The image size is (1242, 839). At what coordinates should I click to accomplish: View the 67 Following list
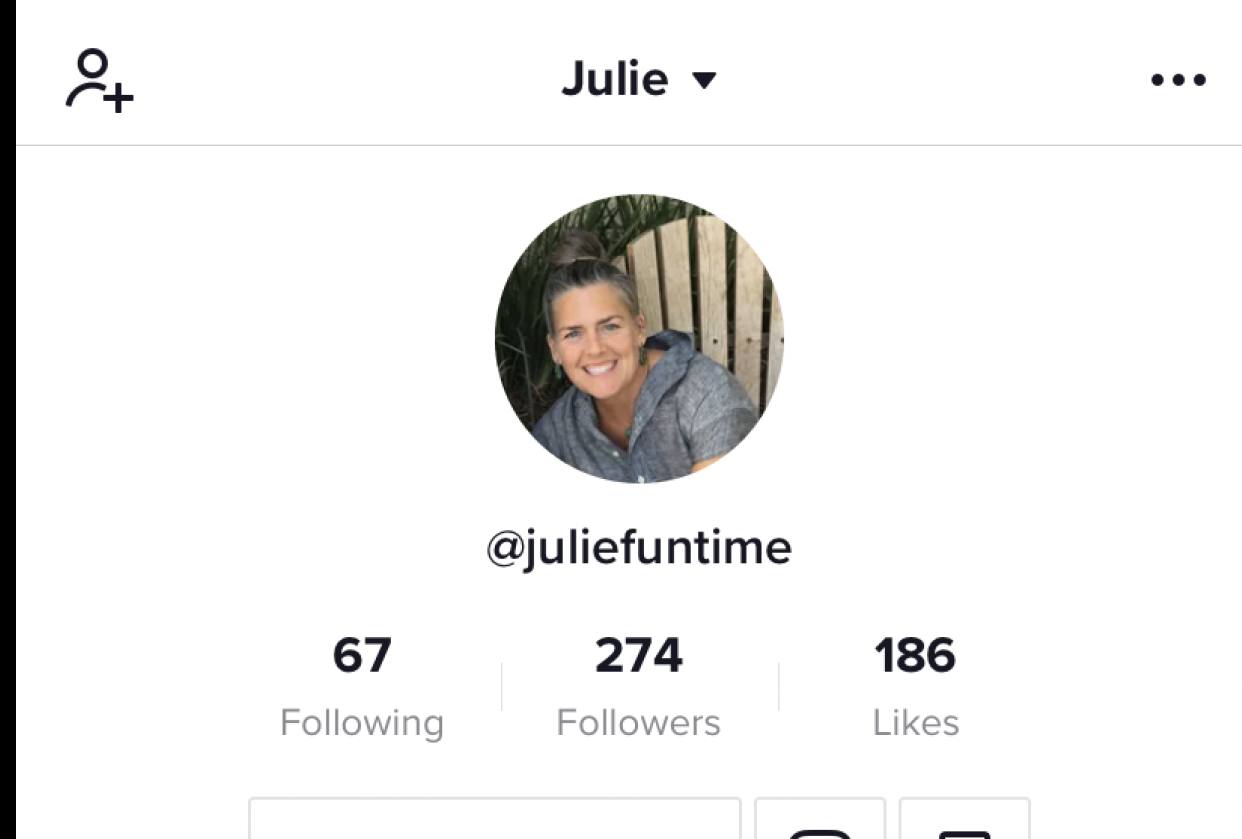(x=362, y=686)
